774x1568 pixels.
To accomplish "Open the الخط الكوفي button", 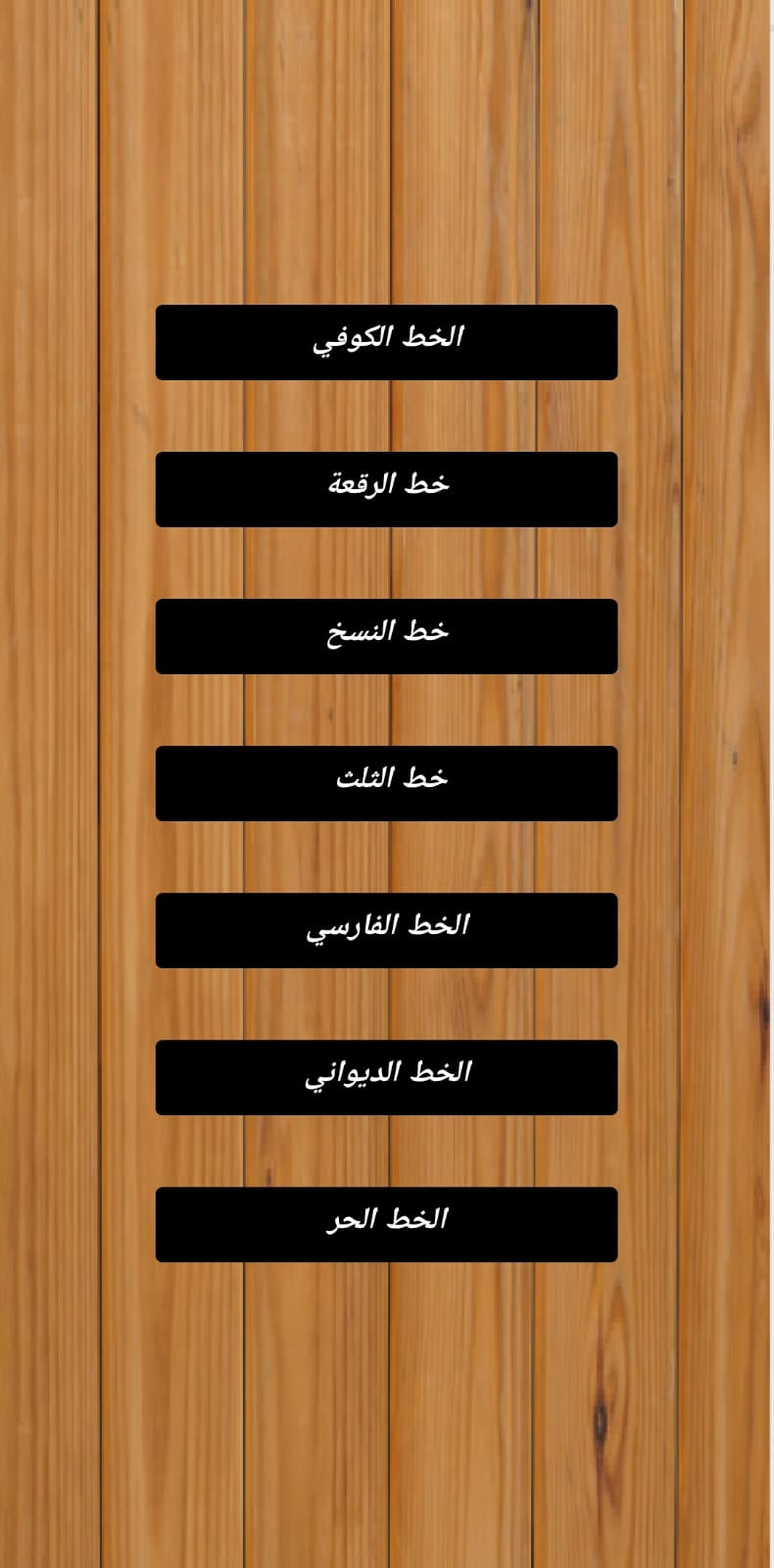I will (386, 342).
